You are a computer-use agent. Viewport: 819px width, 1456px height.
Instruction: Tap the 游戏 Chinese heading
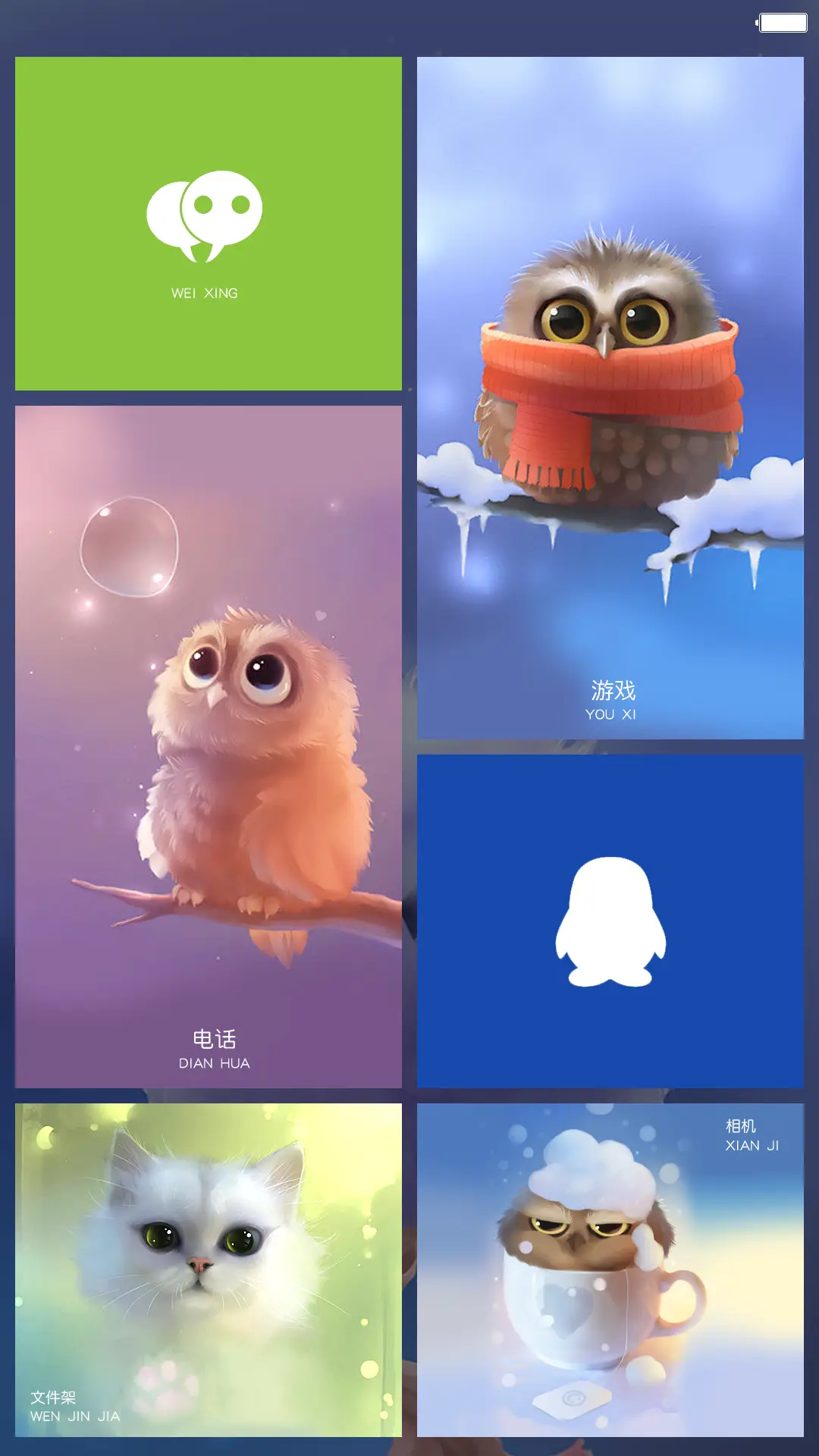[x=614, y=691]
